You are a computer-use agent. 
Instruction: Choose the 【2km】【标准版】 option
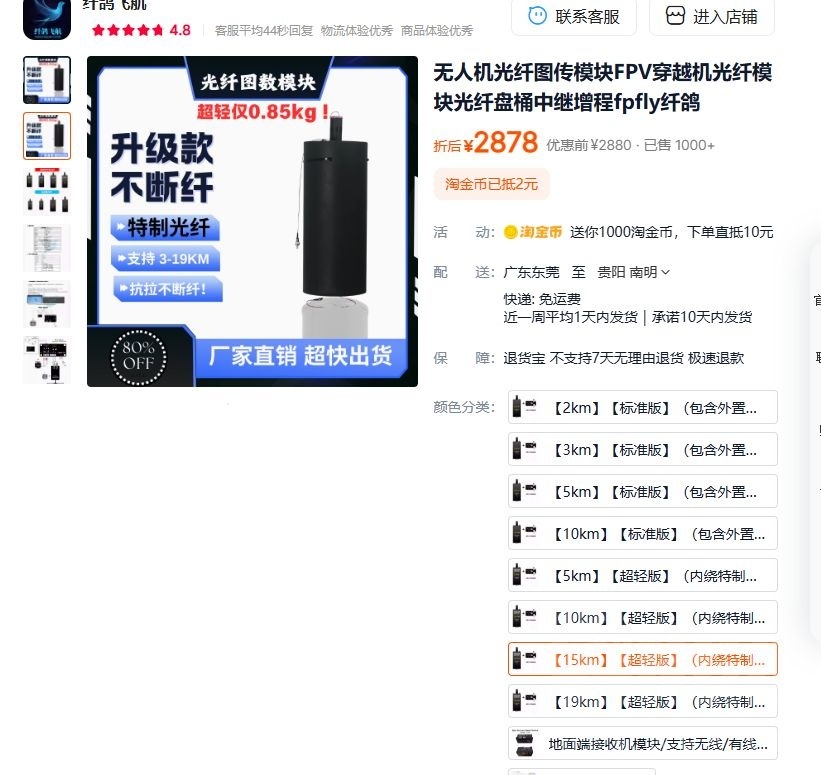pyautogui.click(x=642, y=407)
